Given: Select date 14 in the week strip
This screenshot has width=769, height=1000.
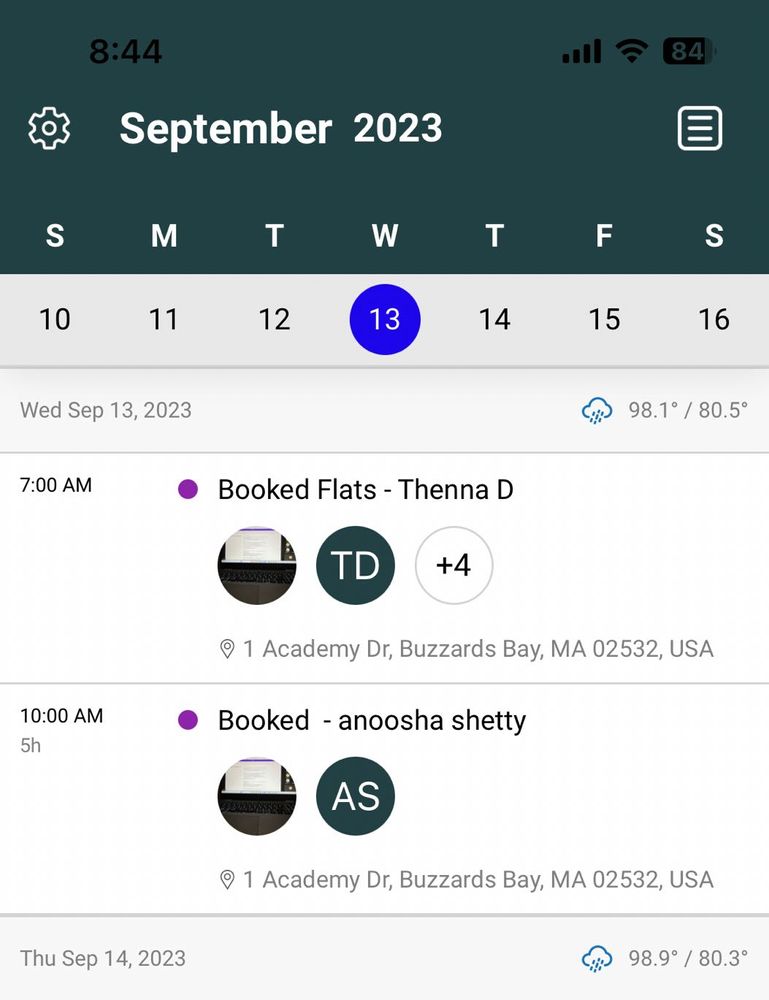Looking at the screenshot, I should click(x=494, y=319).
